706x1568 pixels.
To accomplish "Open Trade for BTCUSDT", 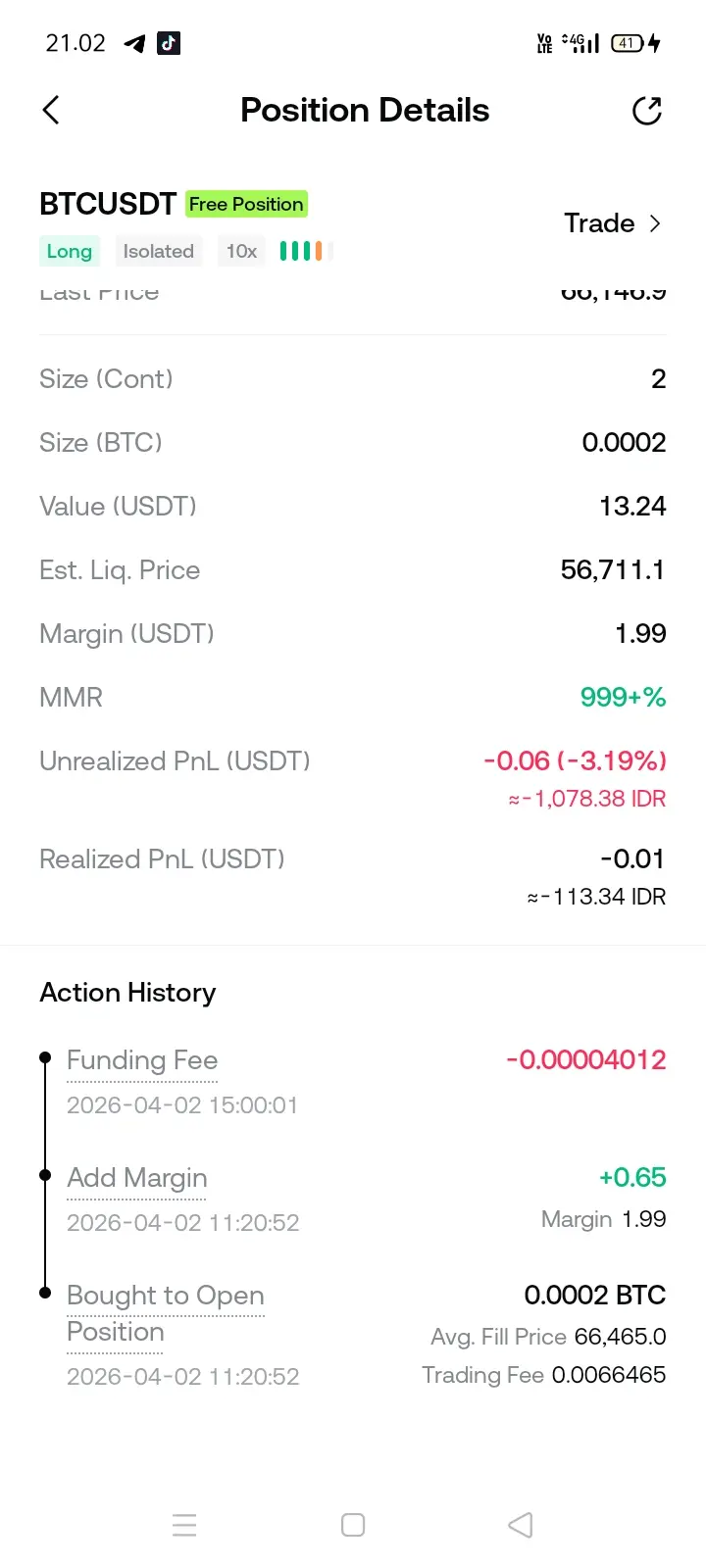I will pyautogui.click(x=613, y=223).
